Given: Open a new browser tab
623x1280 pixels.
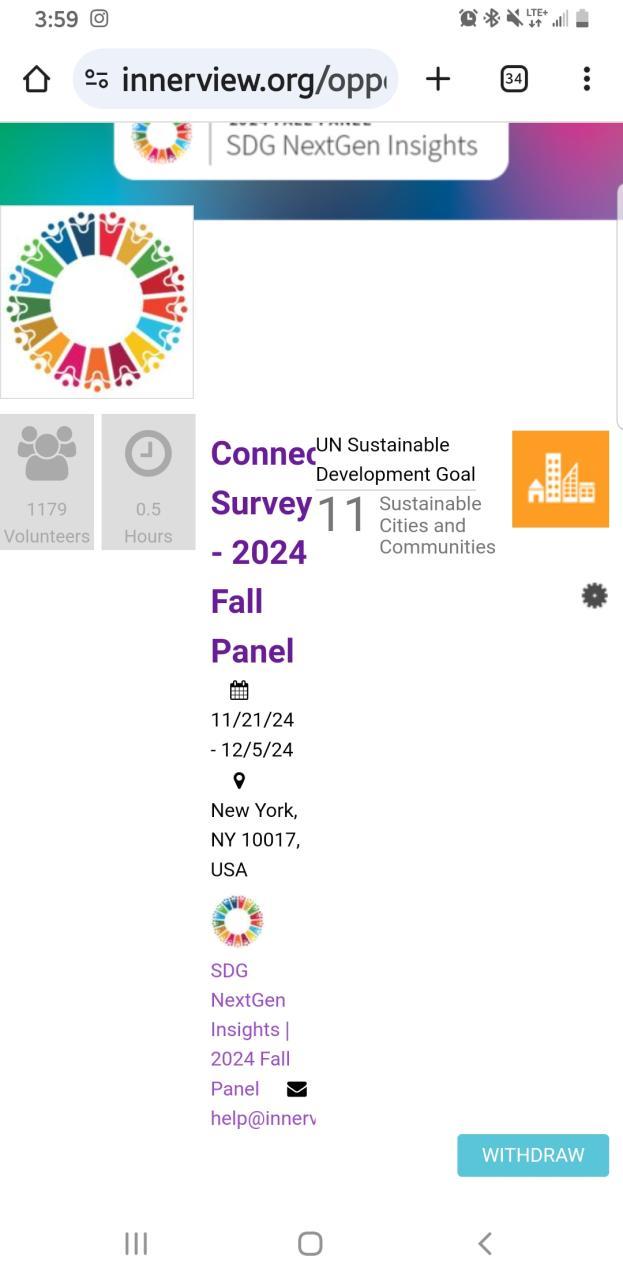Looking at the screenshot, I should [x=438, y=79].
